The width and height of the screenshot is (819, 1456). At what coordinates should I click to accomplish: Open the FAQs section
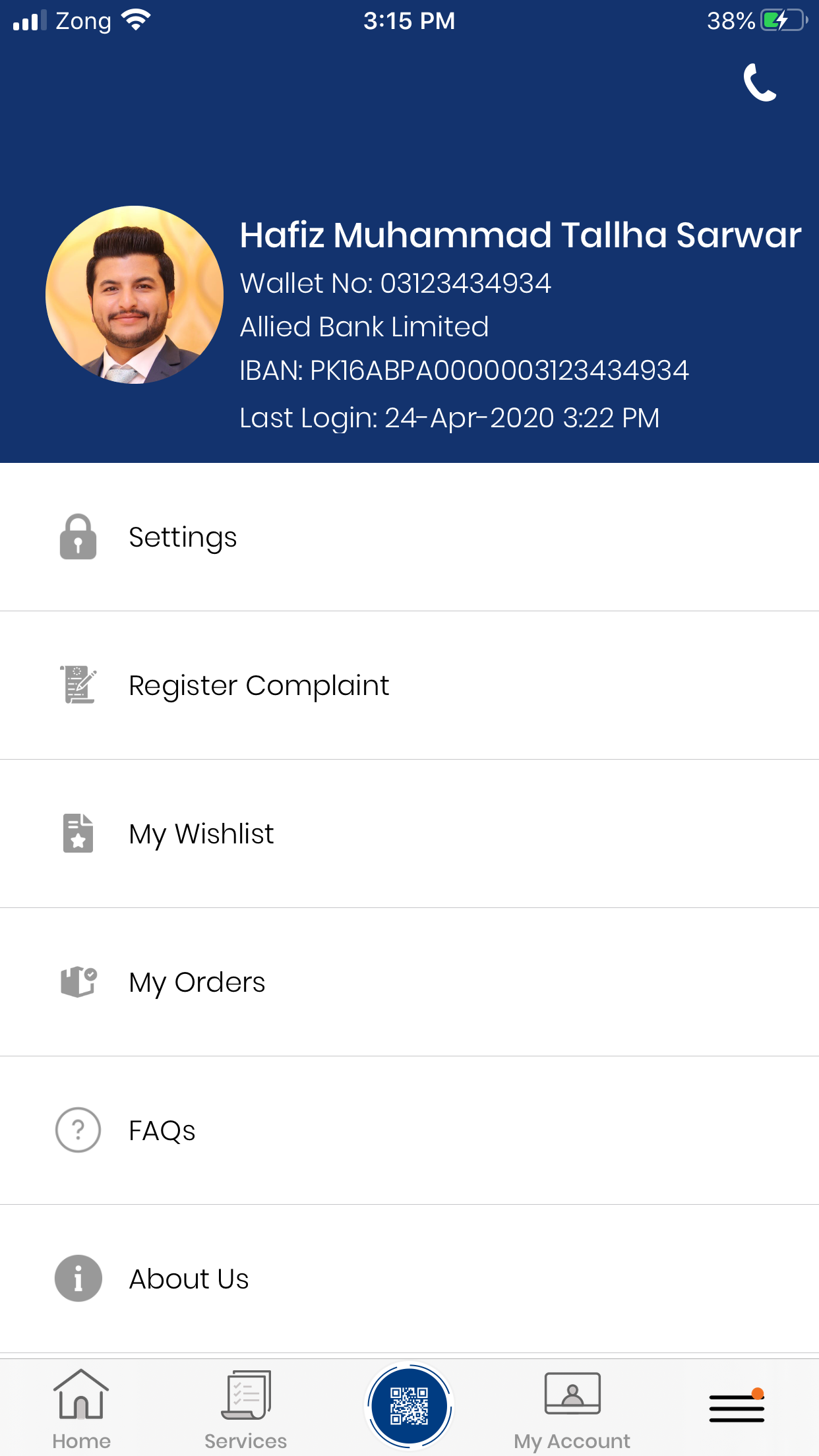tap(162, 1130)
